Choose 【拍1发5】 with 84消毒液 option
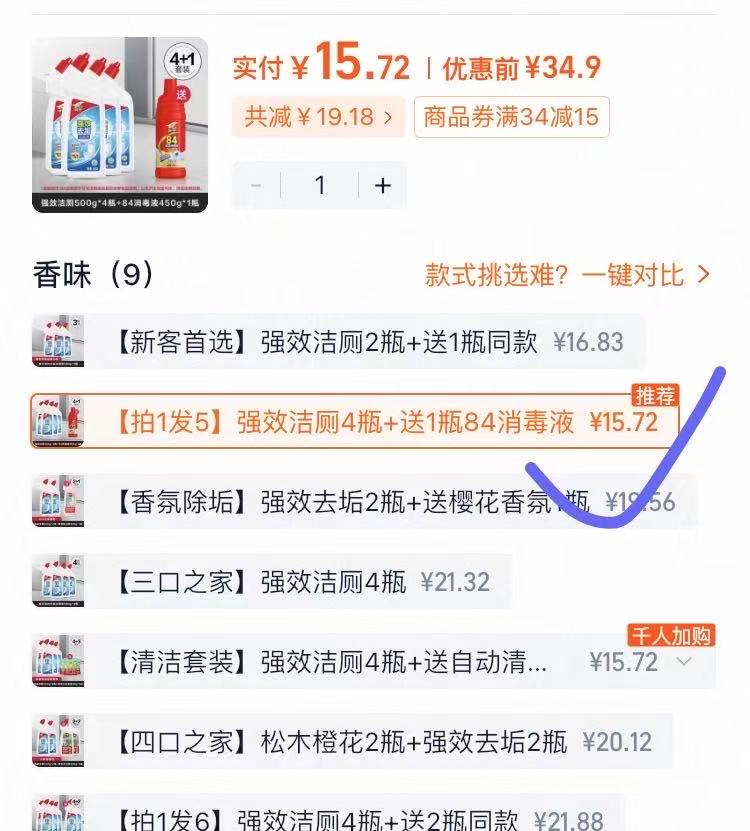 click(x=355, y=422)
